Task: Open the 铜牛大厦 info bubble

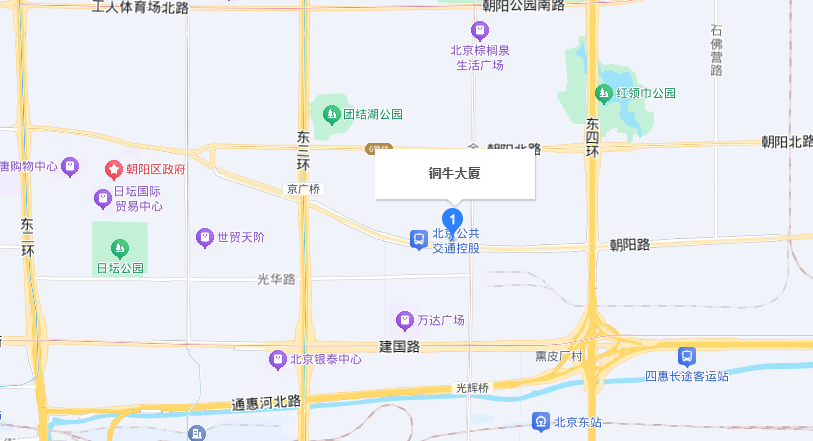Action: [x=455, y=173]
